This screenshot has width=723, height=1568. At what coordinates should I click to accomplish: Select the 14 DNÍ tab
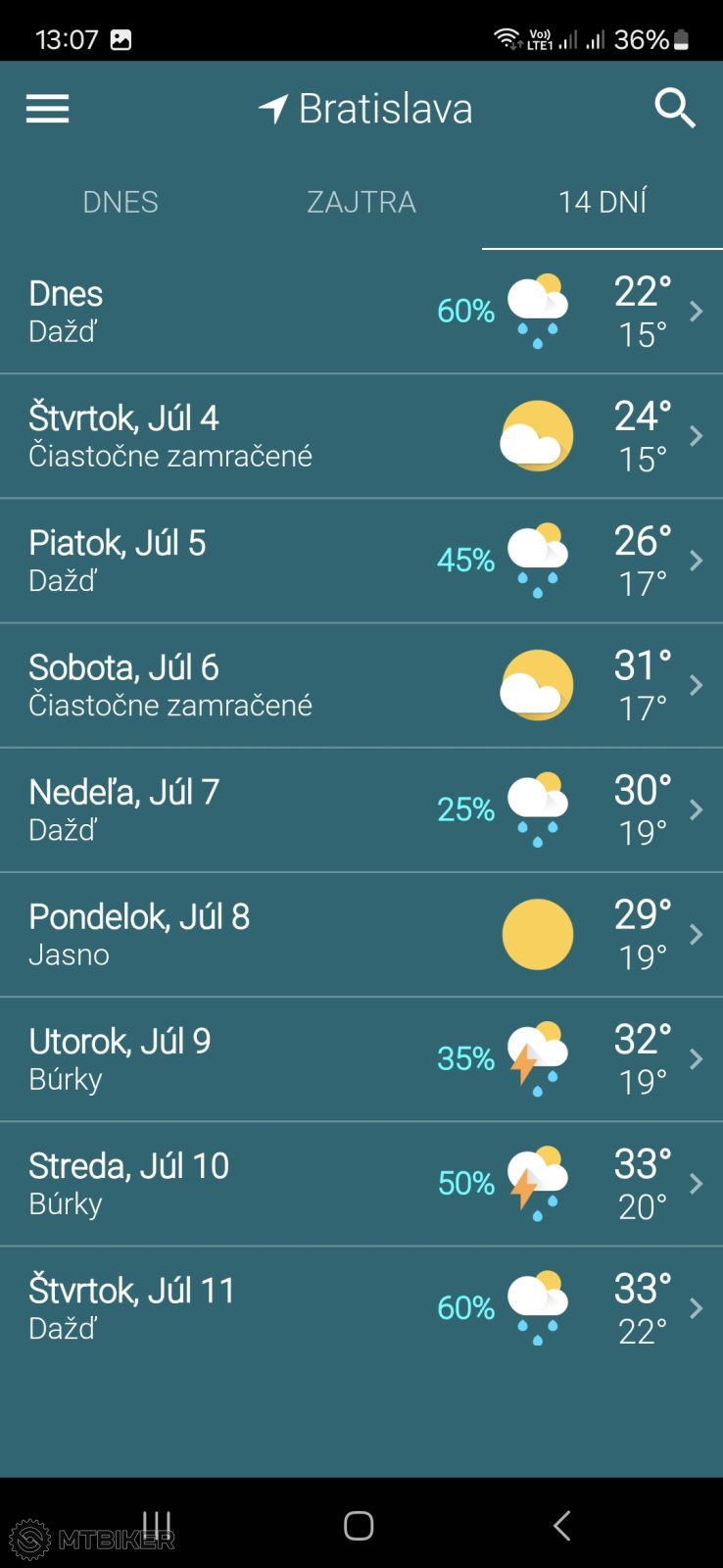point(602,202)
